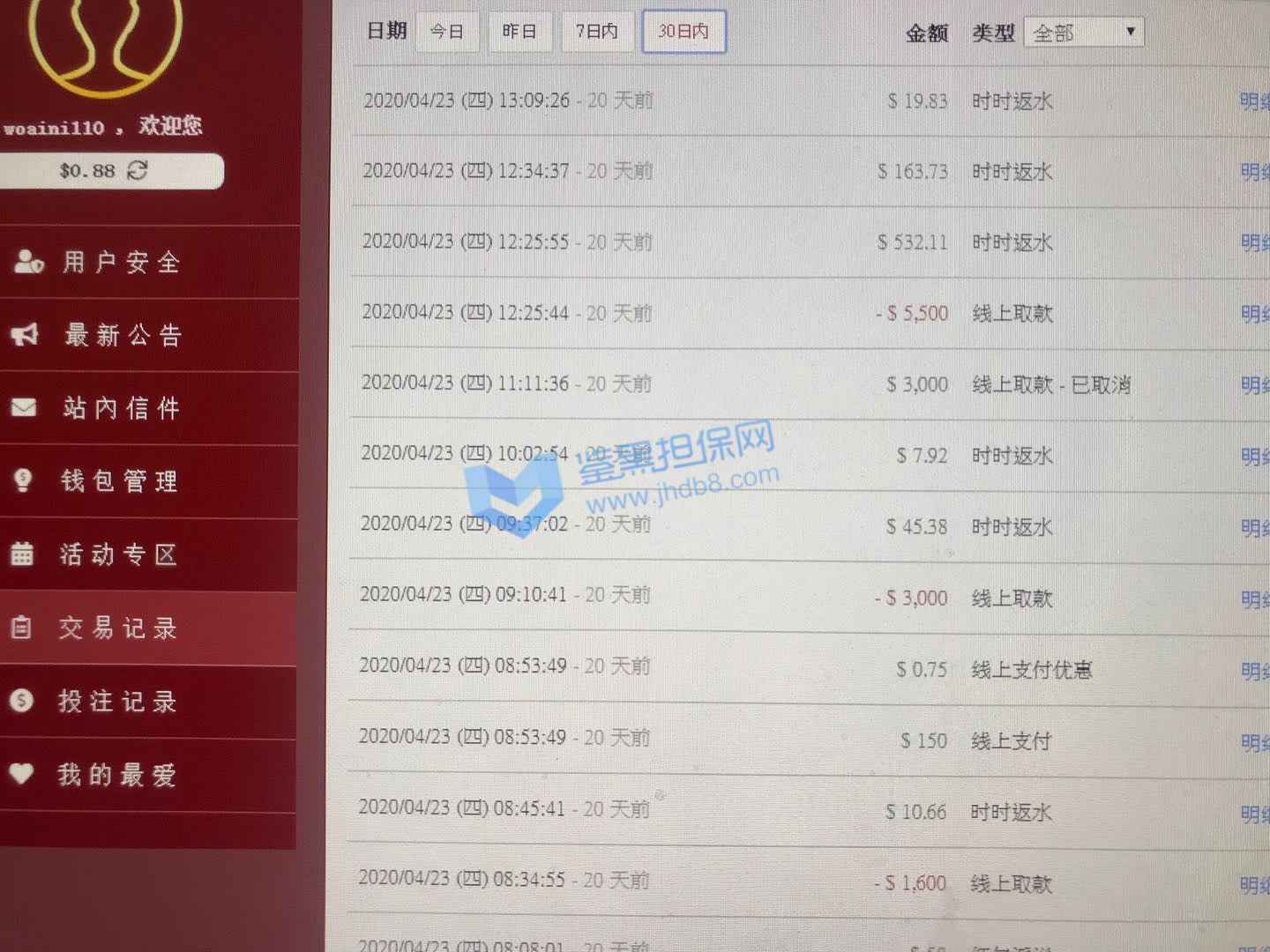Open 用户安全 menu item
The width and height of the screenshot is (1270, 952).
[x=121, y=262]
